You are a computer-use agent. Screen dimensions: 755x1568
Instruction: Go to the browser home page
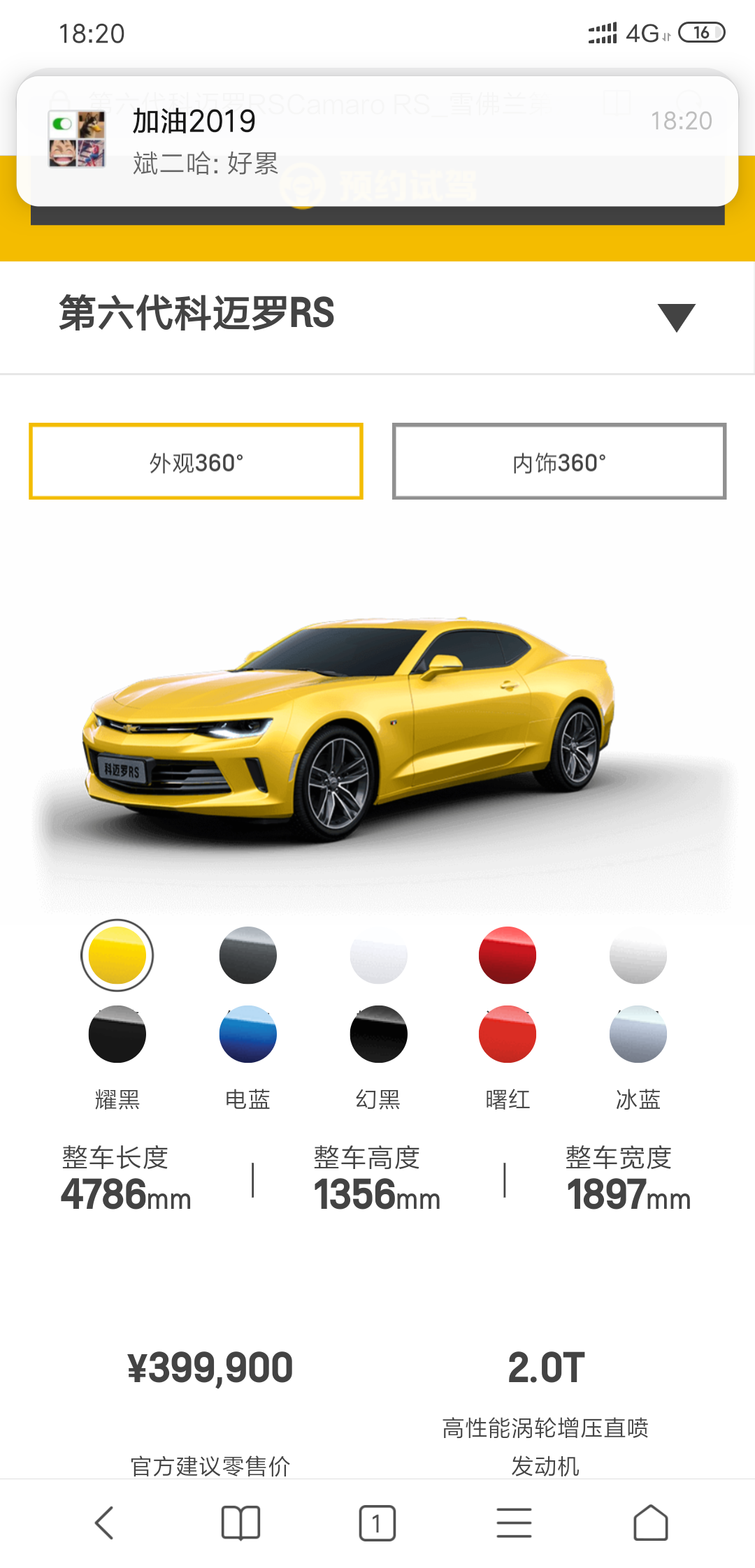[x=651, y=1523]
